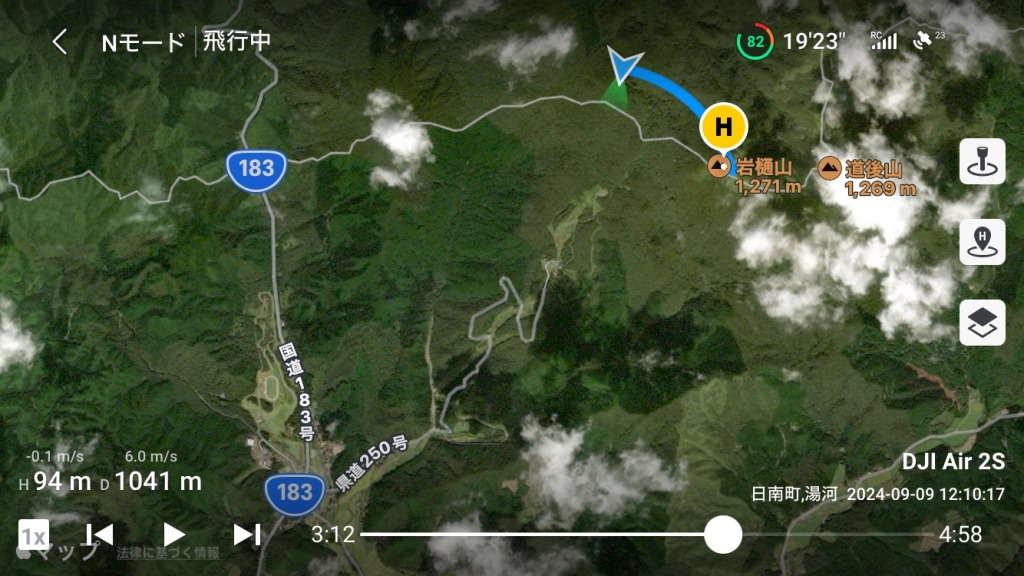Play the flight record
The width and height of the screenshot is (1024, 576).
tap(174, 535)
